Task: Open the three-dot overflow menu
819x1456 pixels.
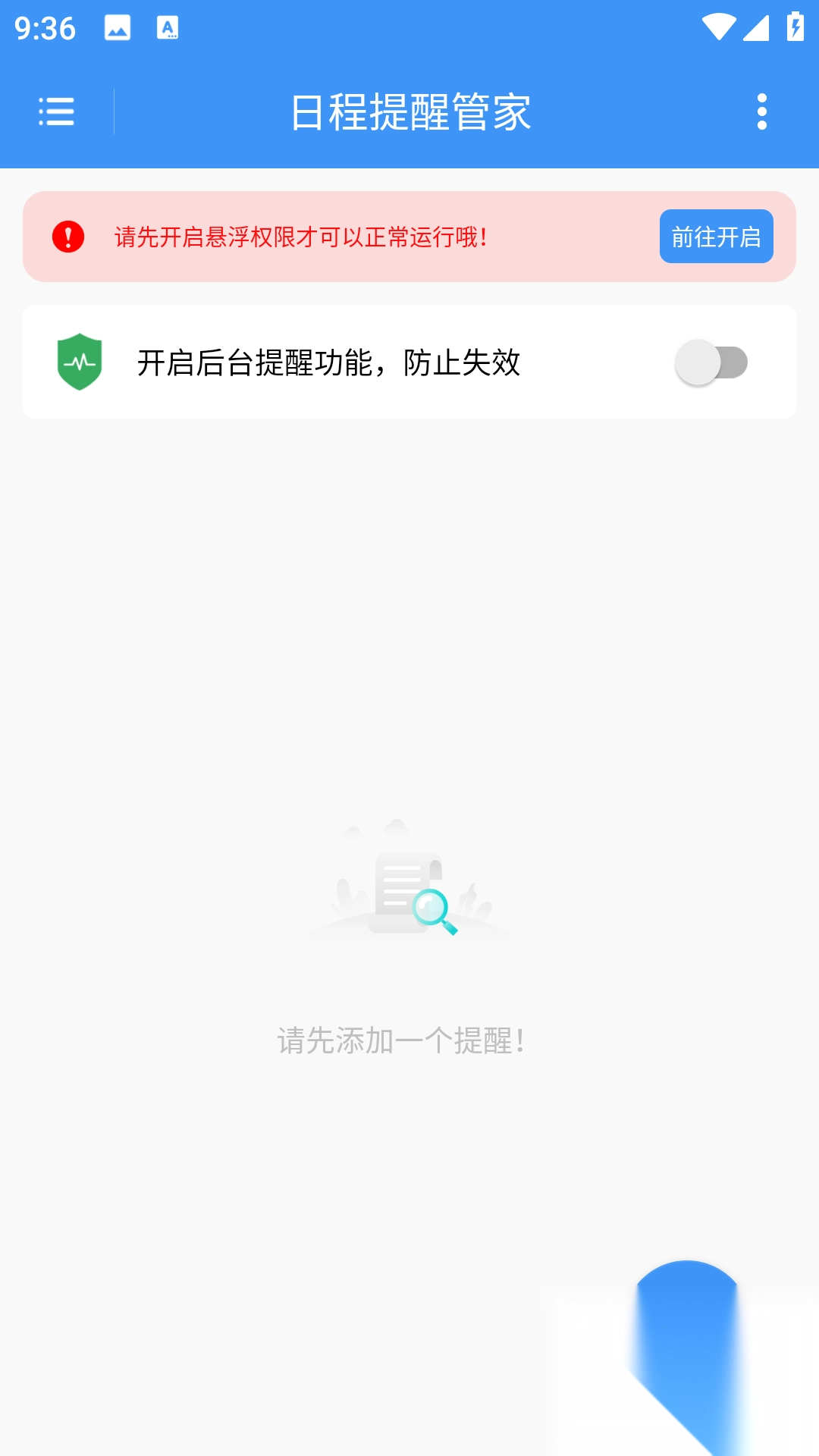Action: [761, 111]
